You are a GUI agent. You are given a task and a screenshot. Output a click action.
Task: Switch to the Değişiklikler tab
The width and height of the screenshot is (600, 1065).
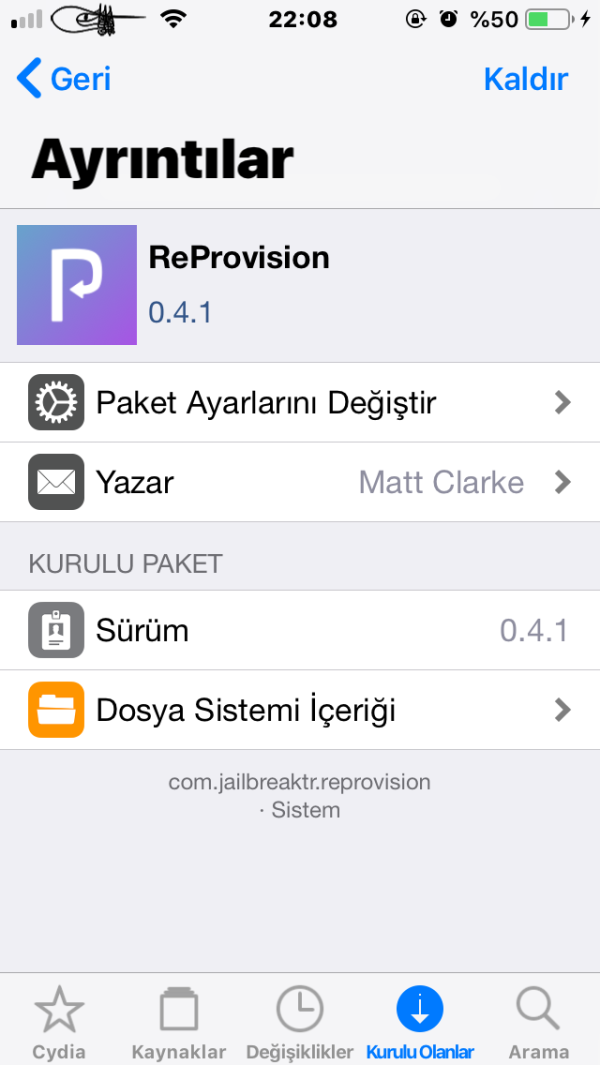(x=300, y=1022)
